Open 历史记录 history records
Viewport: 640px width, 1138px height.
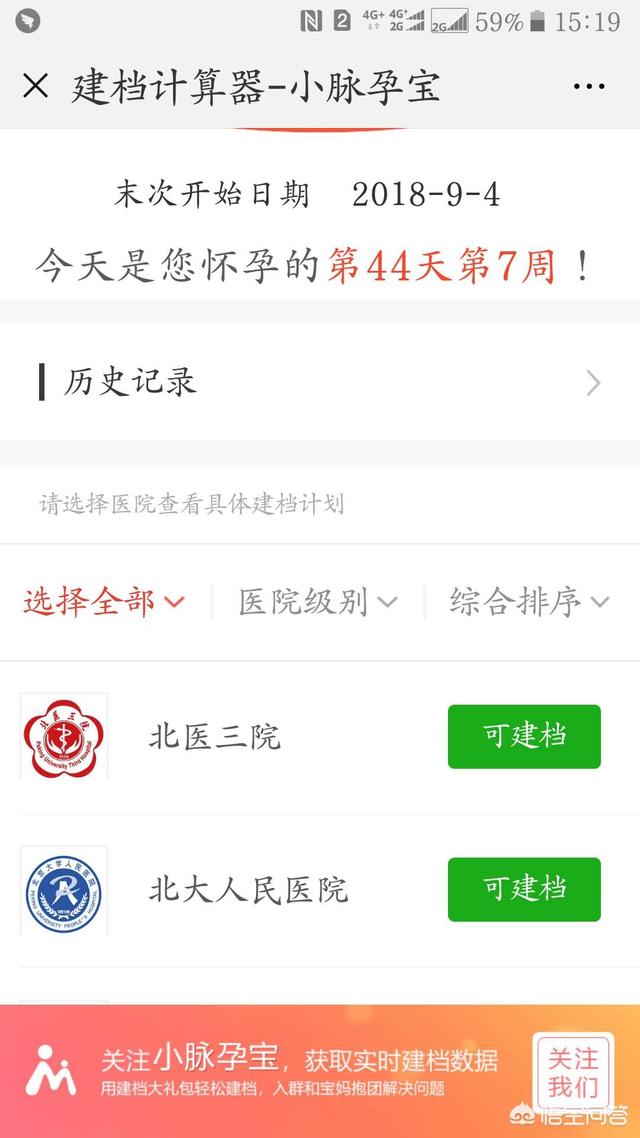pyautogui.click(x=320, y=382)
